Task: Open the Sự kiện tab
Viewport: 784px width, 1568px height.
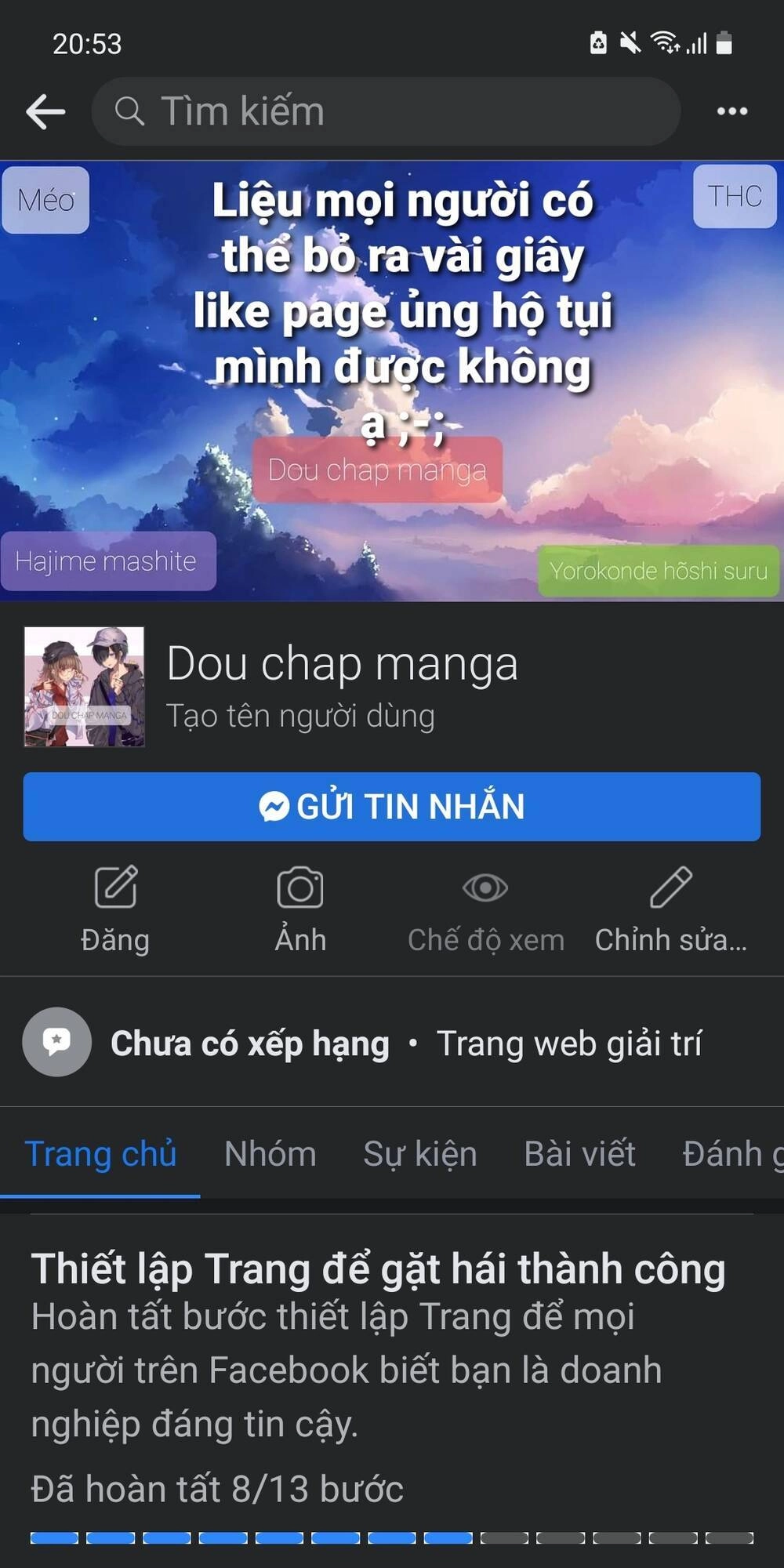Action: tap(419, 1153)
